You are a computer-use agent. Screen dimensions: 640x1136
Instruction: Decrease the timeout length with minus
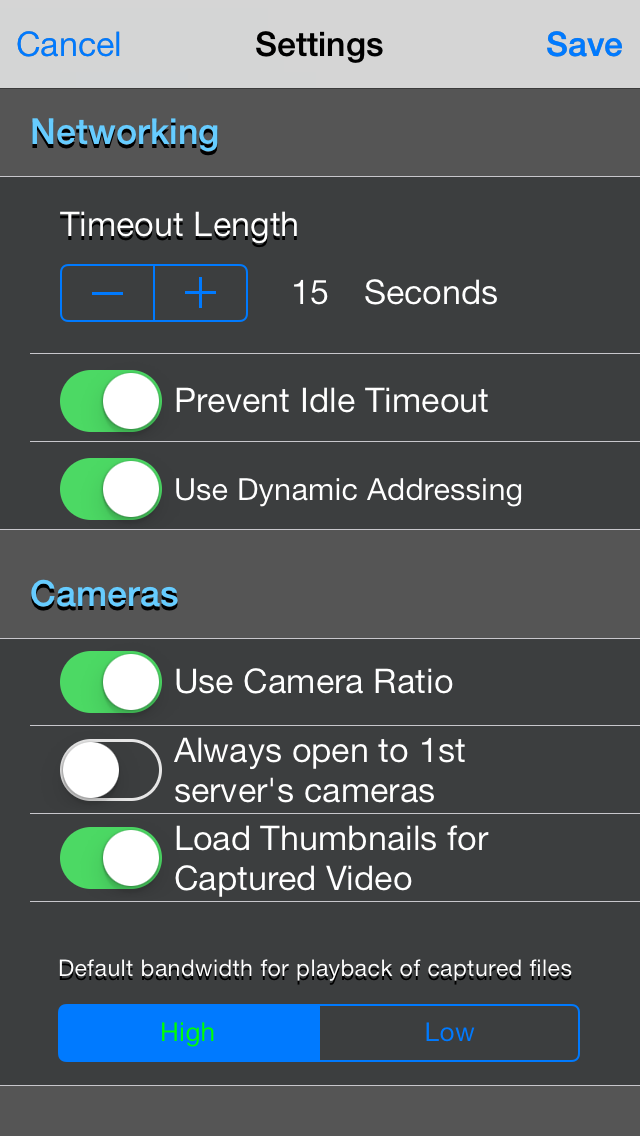coord(107,293)
